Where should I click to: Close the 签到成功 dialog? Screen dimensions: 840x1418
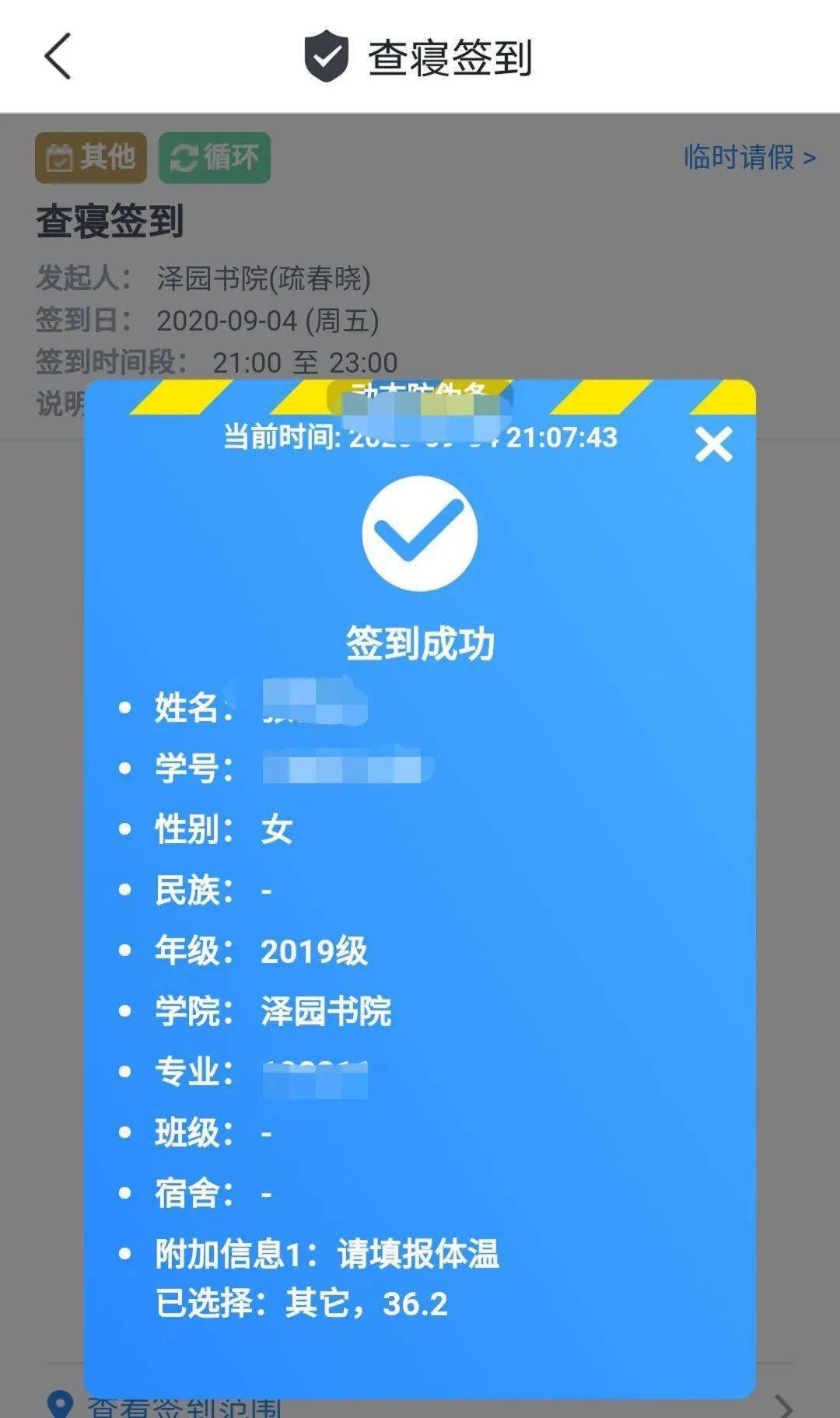pyautogui.click(x=713, y=445)
